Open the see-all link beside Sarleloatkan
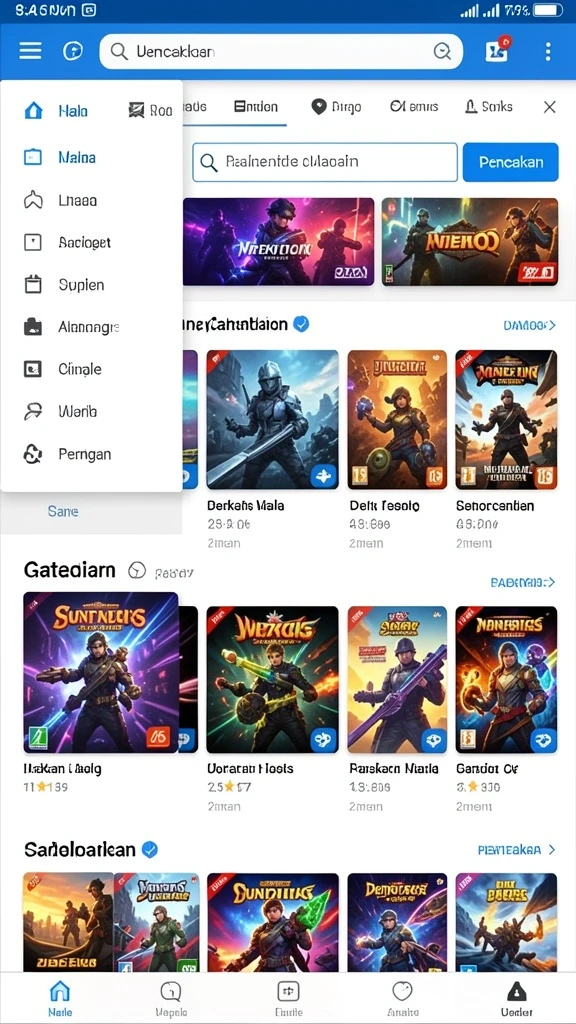 point(517,850)
